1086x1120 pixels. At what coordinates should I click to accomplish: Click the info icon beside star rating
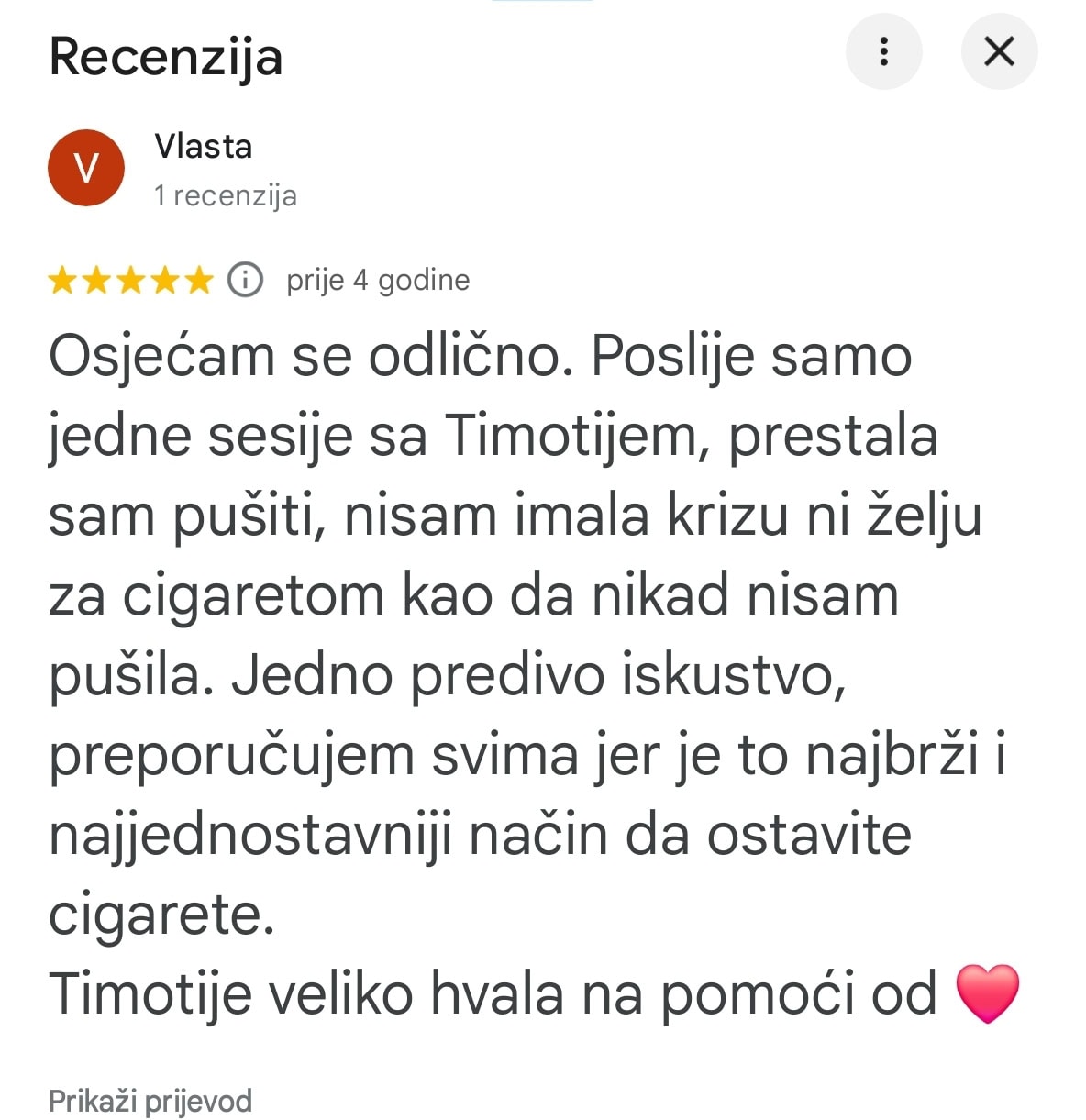[x=243, y=280]
